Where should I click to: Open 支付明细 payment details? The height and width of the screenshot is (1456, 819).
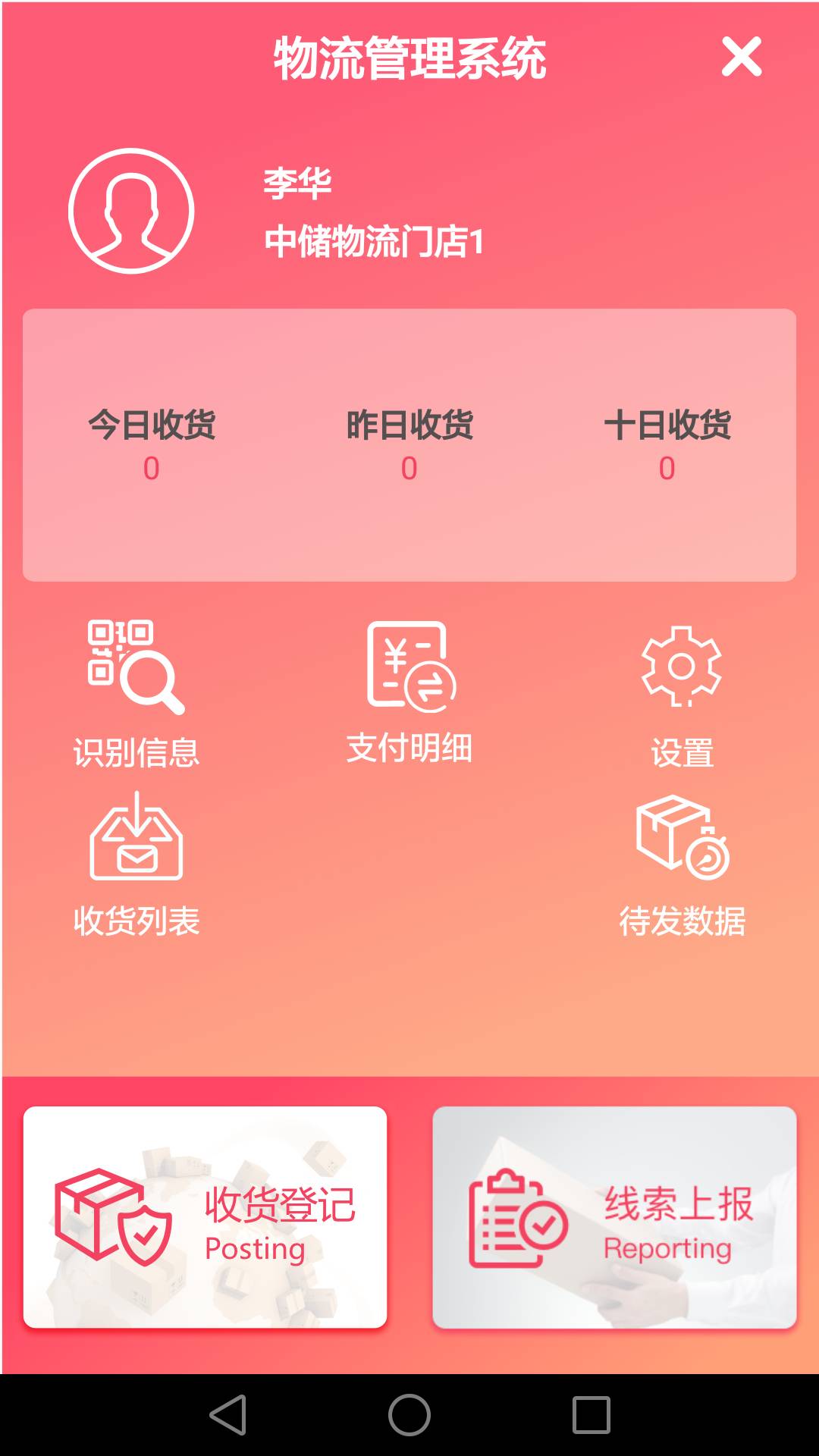pos(409,692)
